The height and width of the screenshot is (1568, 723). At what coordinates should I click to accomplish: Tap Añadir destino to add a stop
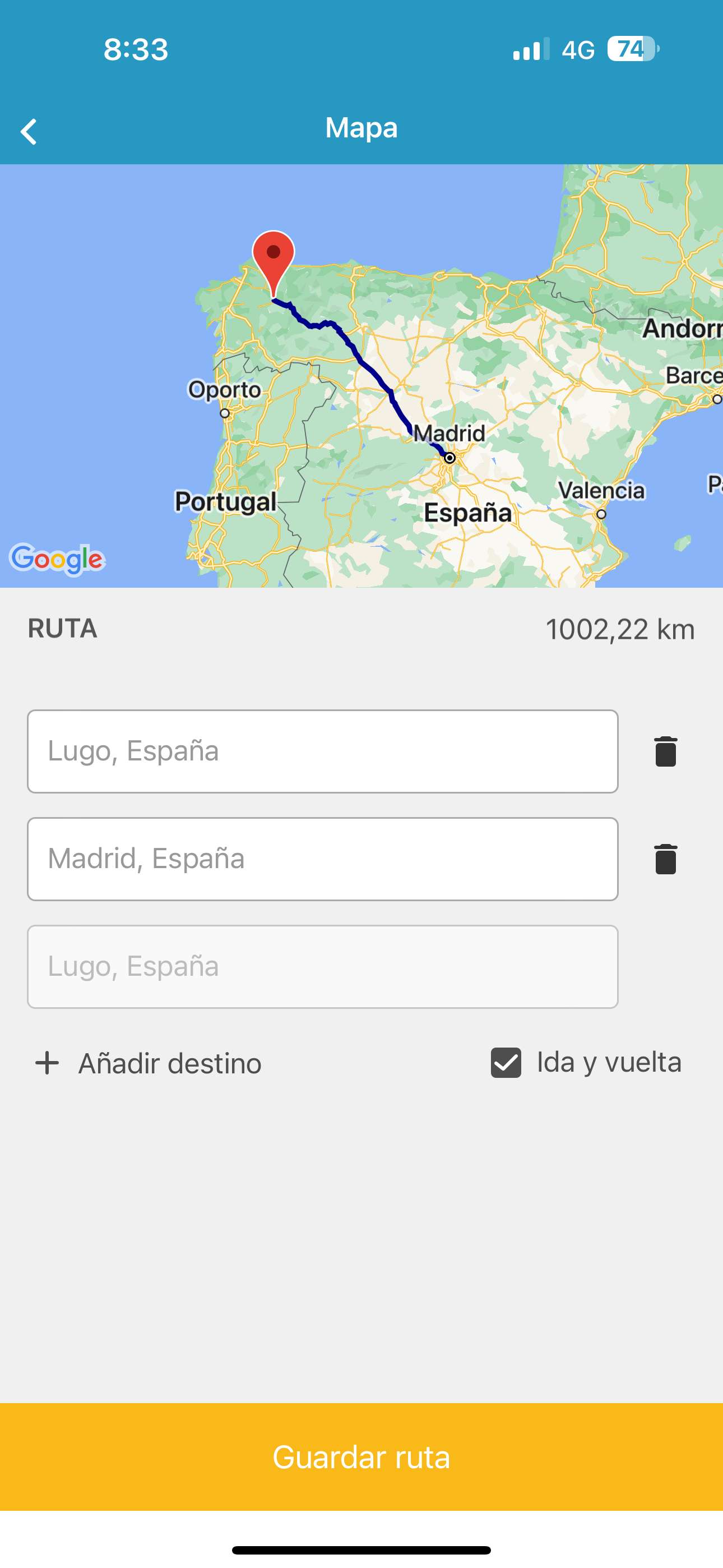[x=149, y=1063]
